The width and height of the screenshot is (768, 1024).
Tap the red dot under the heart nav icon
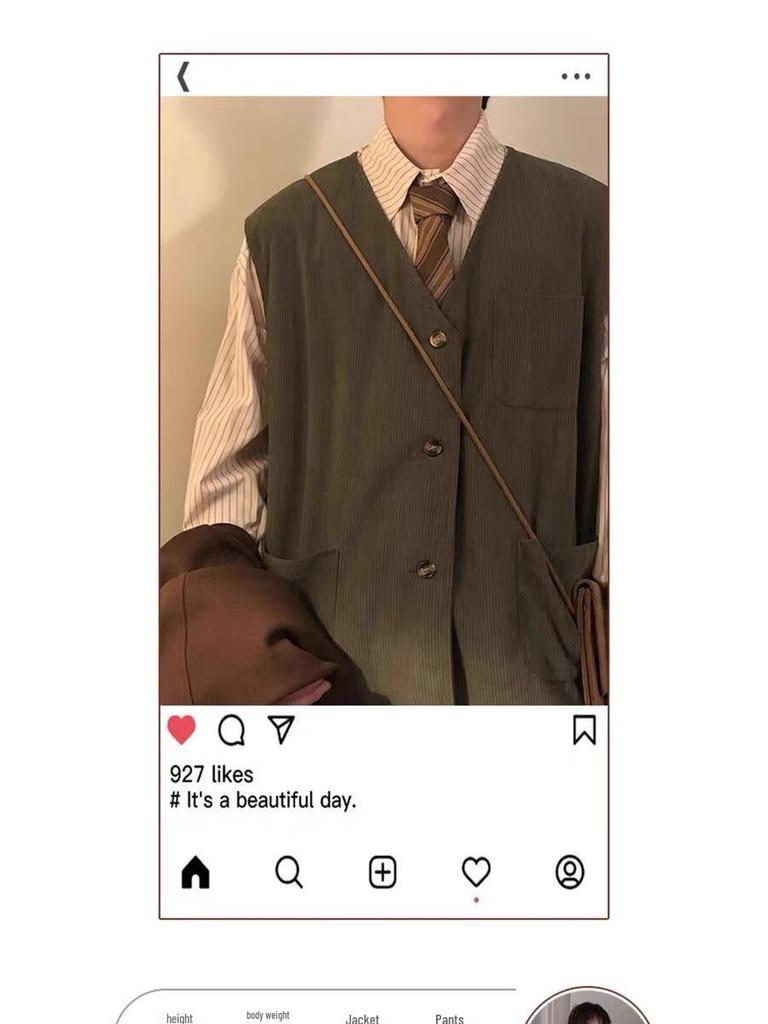[477, 899]
